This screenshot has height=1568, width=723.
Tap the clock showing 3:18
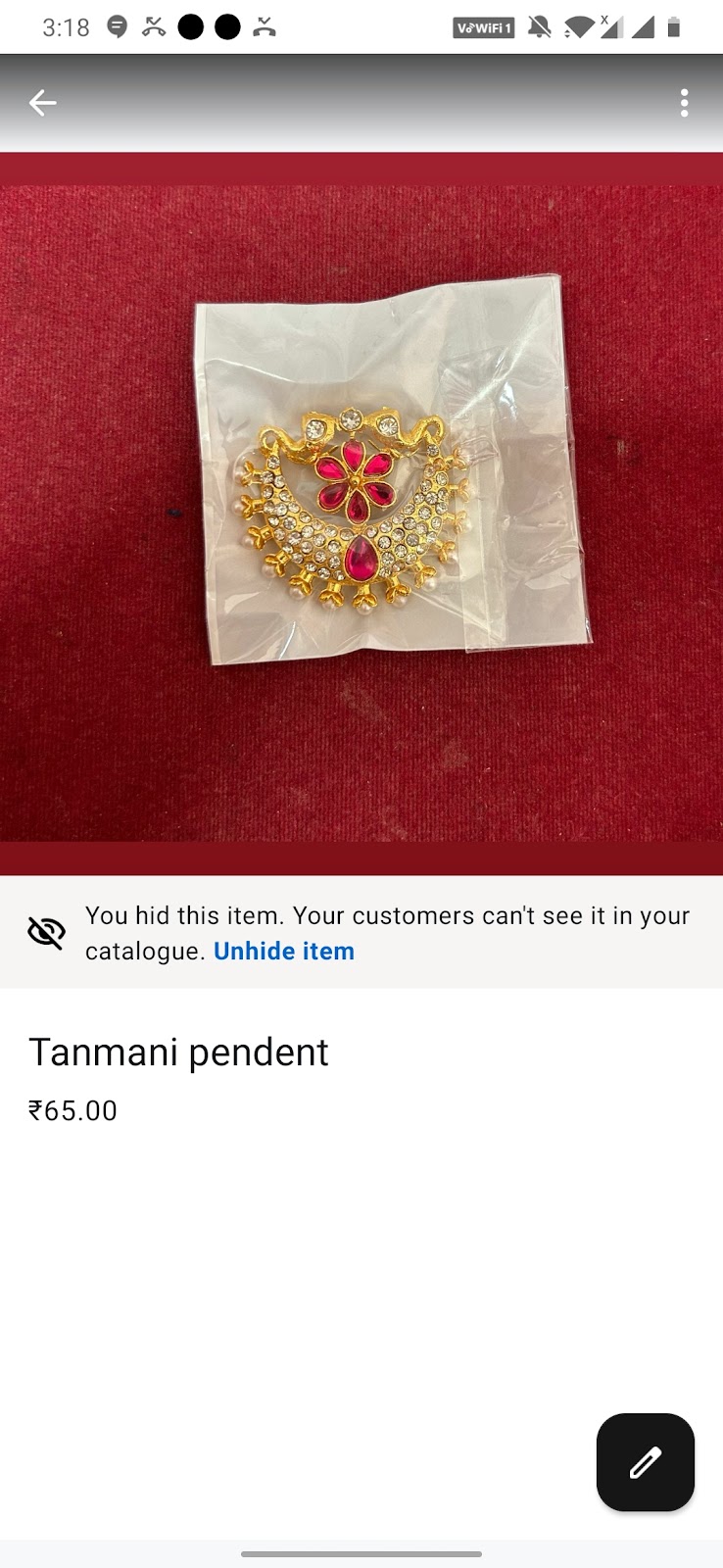[x=67, y=26]
